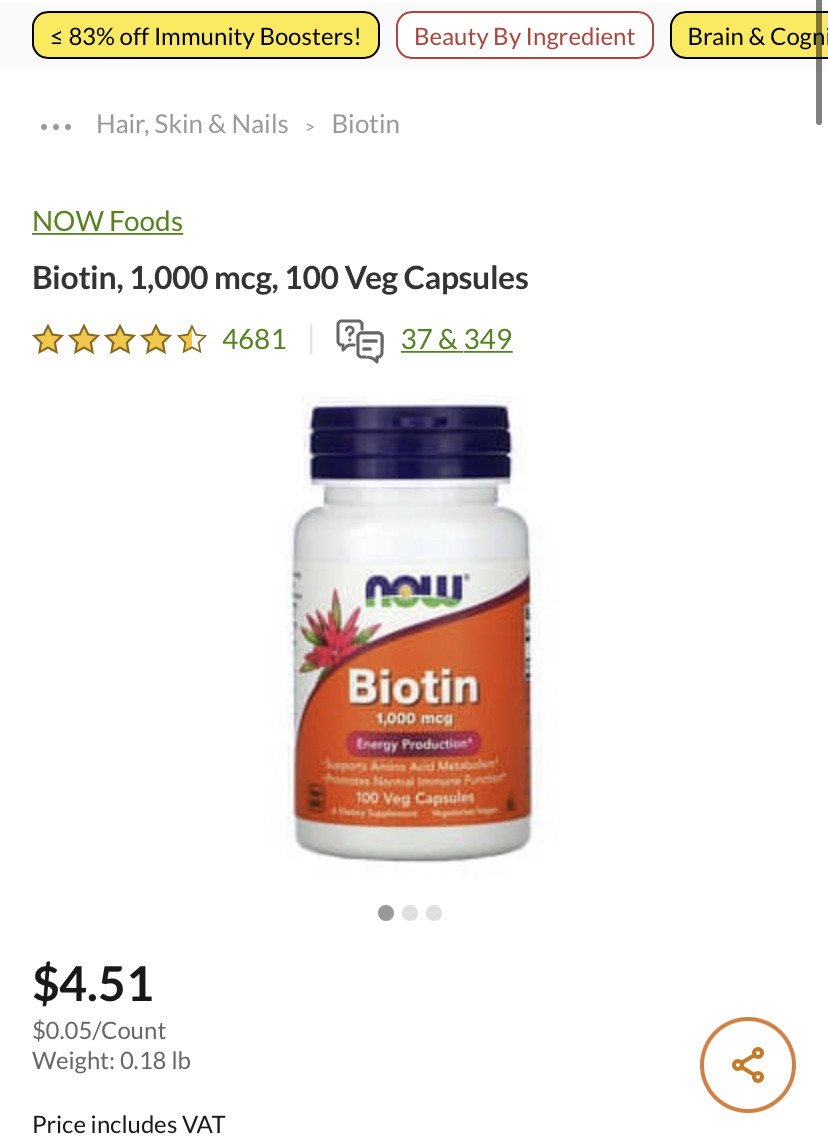Image resolution: width=828 pixels, height=1145 pixels.
Task: Open the Biotin bottle product image
Action: click(x=411, y=633)
